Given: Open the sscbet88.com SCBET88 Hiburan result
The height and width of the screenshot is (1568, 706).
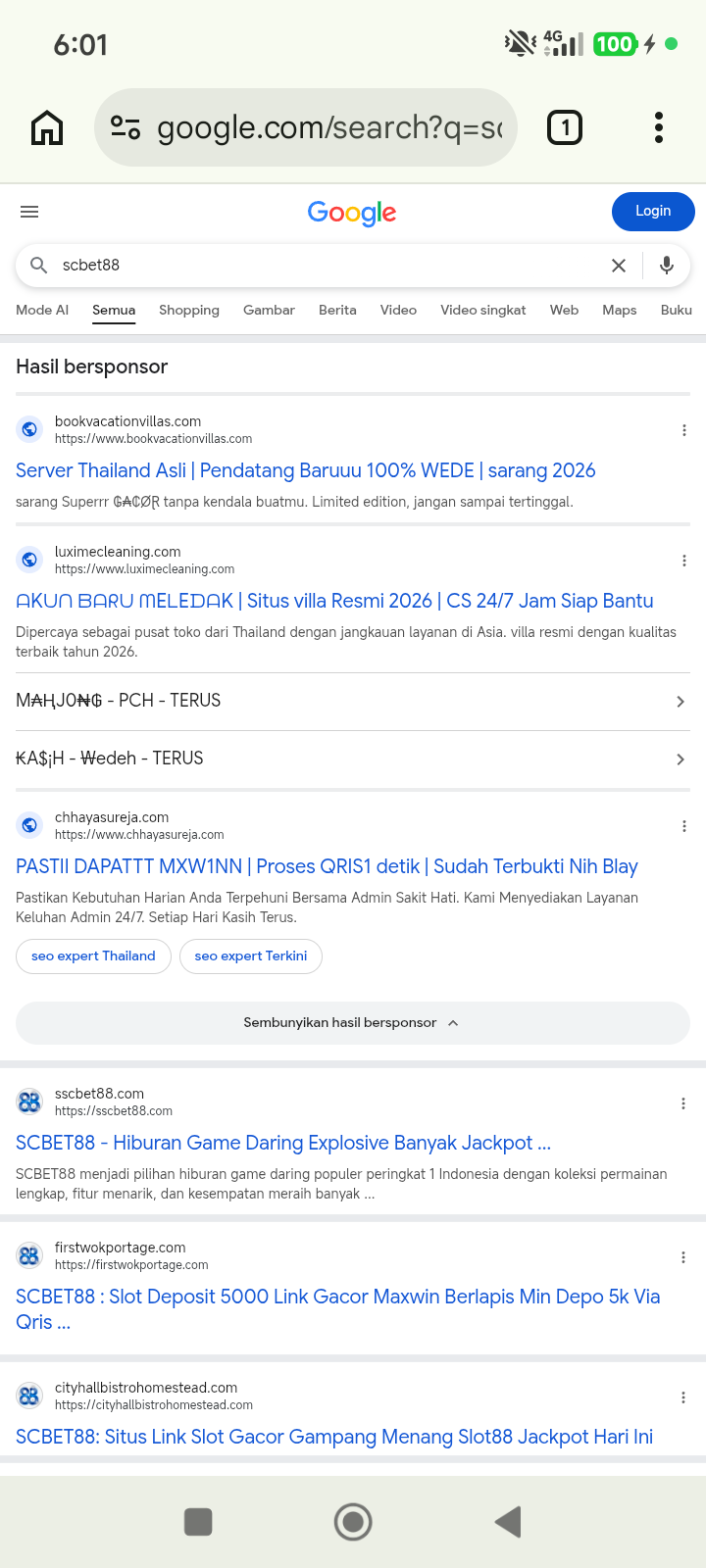Looking at the screenshot, I should (x=283, y=1143).
